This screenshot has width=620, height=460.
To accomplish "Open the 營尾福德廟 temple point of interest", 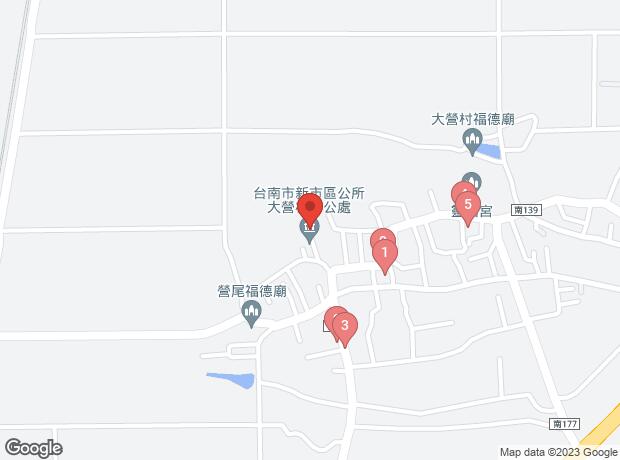I will pos(252,316).
